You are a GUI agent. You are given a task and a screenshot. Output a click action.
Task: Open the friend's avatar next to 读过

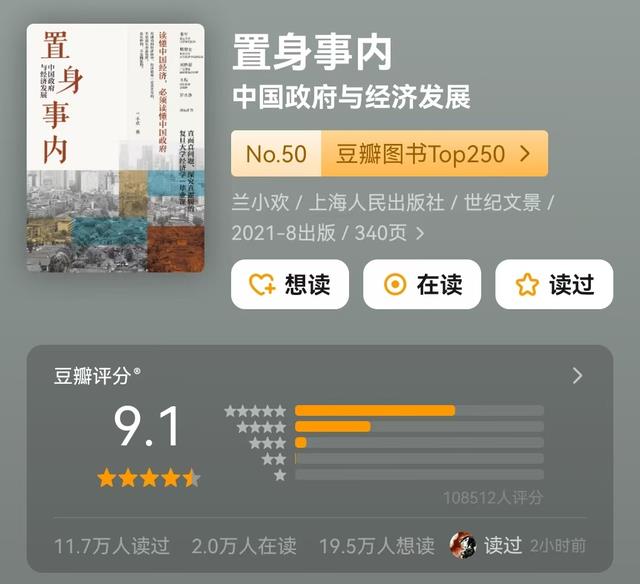coord(462,545)
